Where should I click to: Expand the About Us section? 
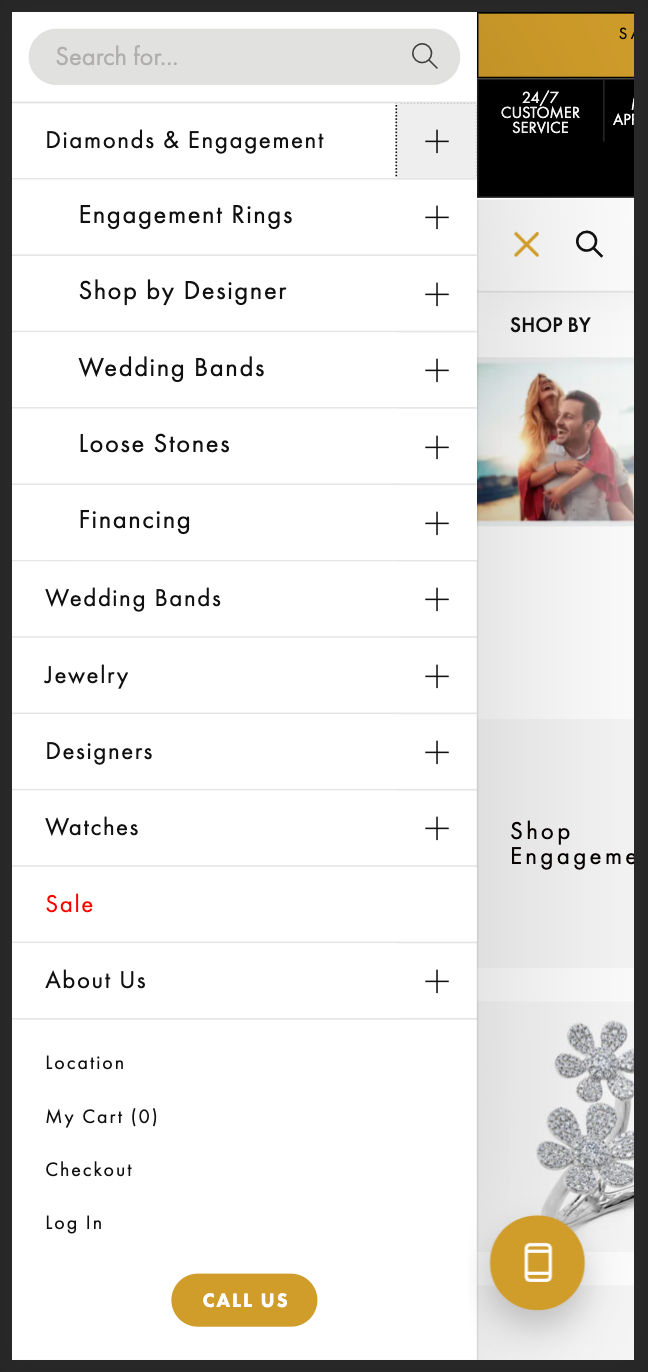(x=437, y=981)
